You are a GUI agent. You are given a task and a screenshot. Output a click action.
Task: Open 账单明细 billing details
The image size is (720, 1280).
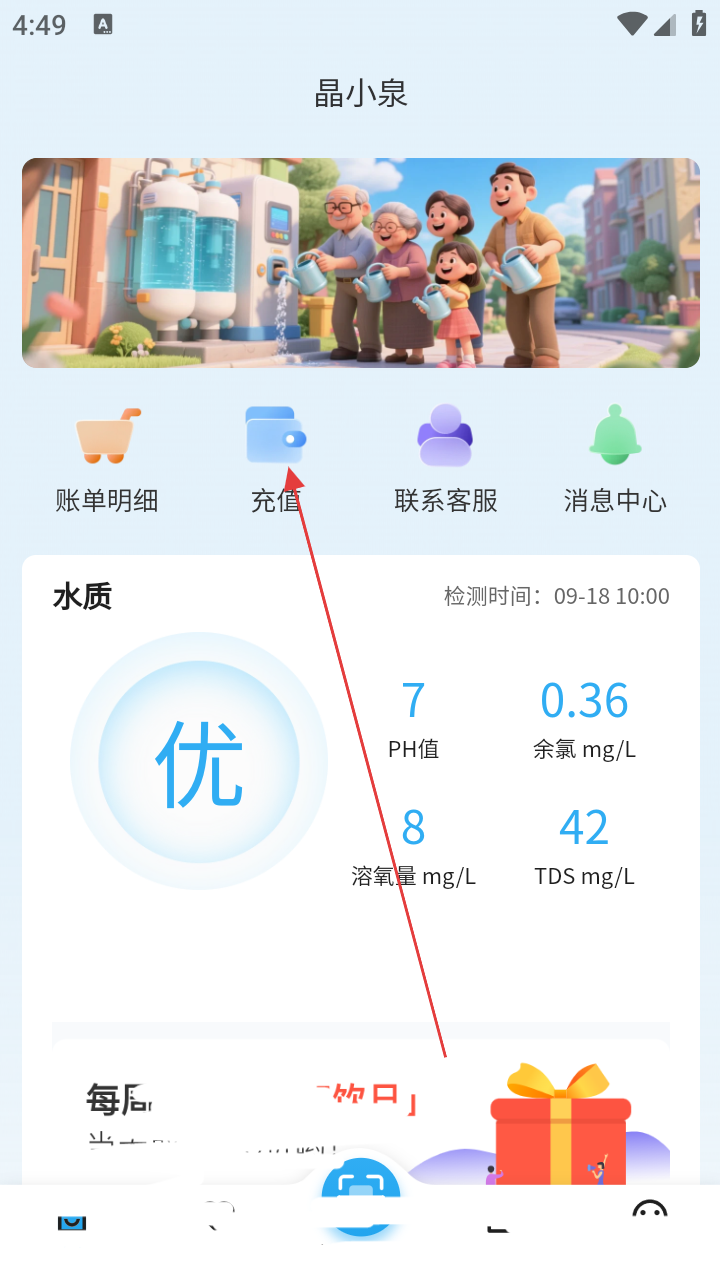(107, 458)
